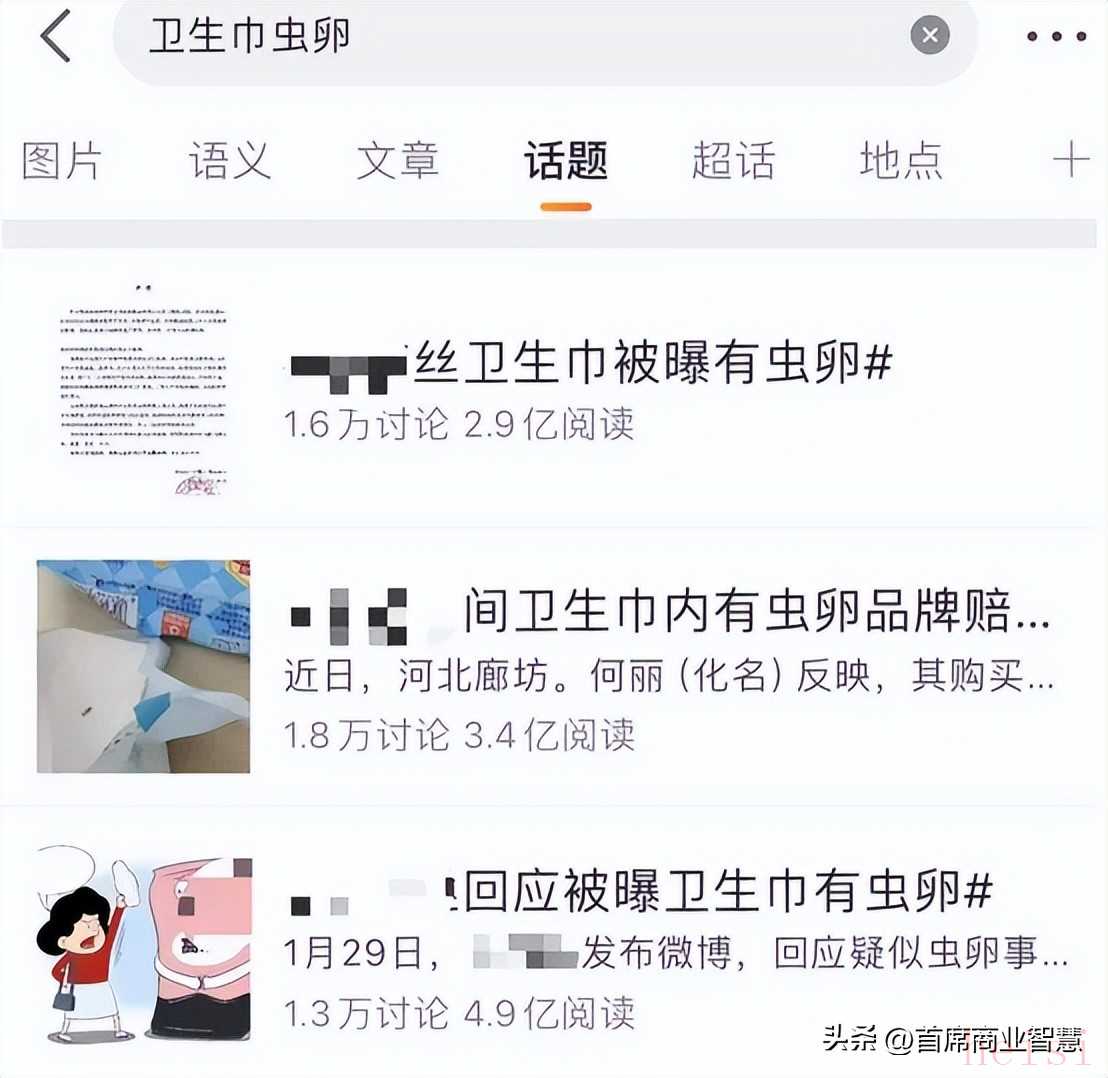
Task: Switch to the 图片 tab
Action: click(x=62, y=160)
